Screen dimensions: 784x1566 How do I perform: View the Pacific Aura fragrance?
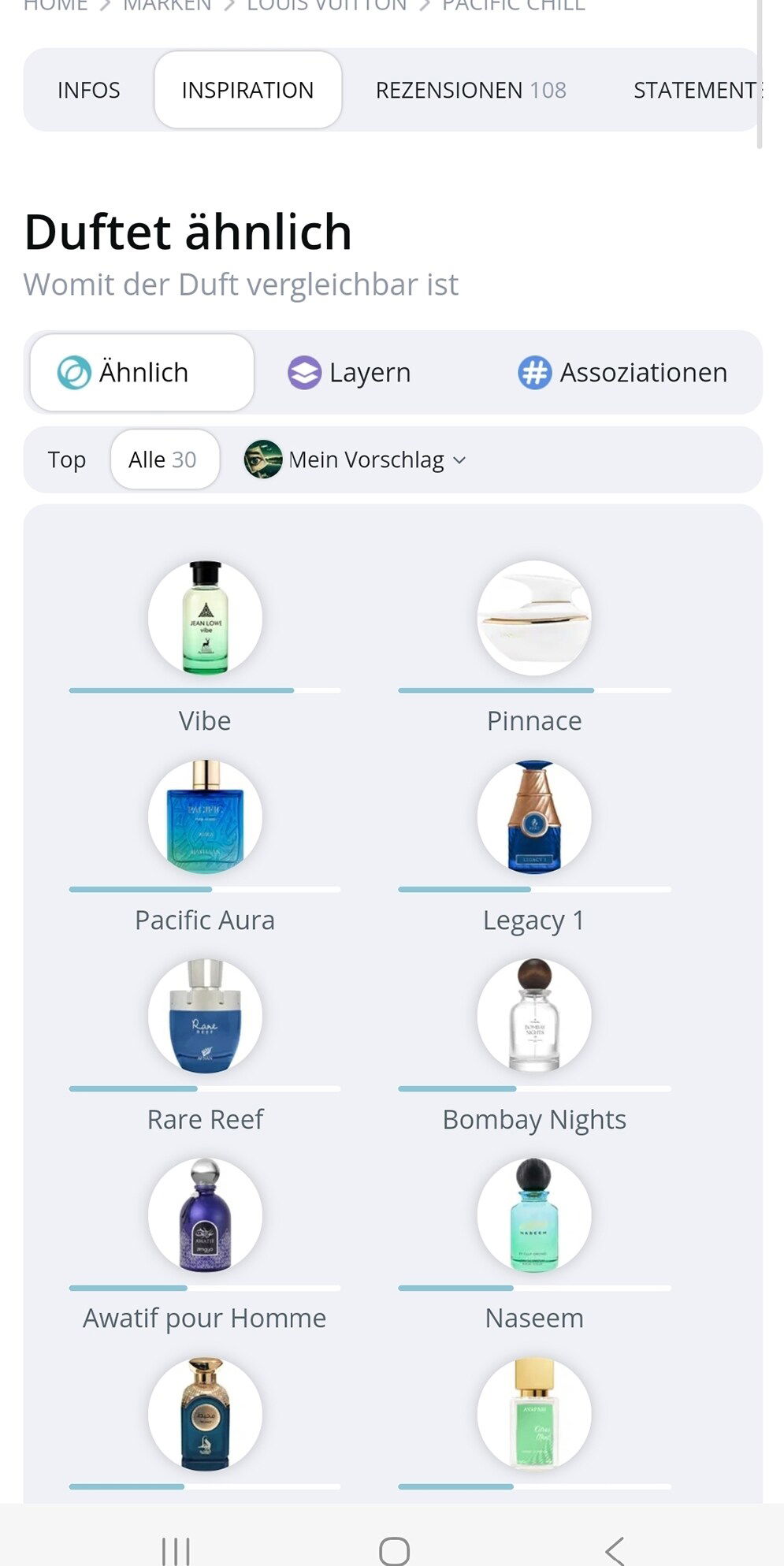tap(205, 818)
